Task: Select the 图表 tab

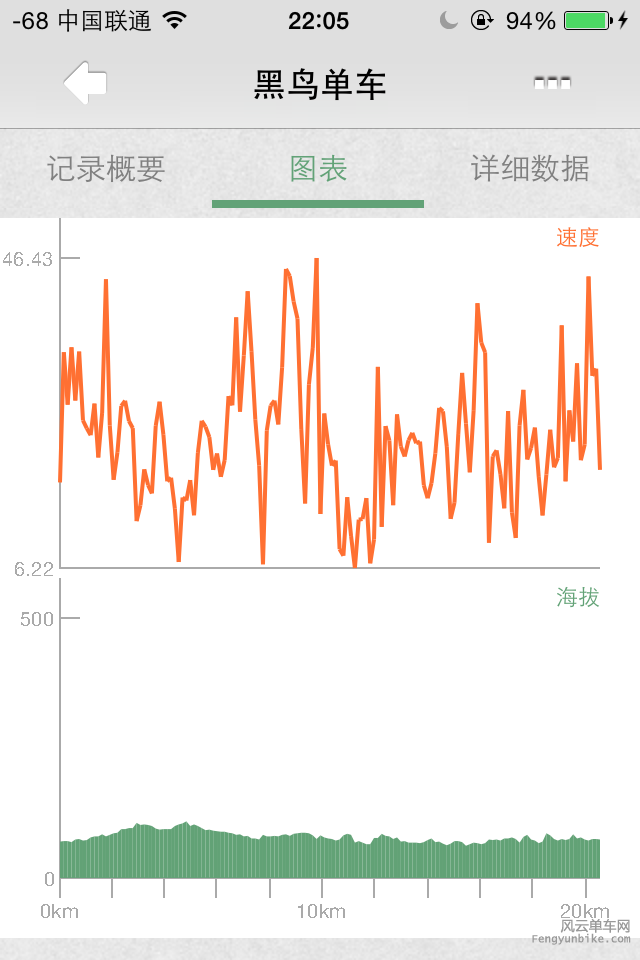Action: click(318, 169)
